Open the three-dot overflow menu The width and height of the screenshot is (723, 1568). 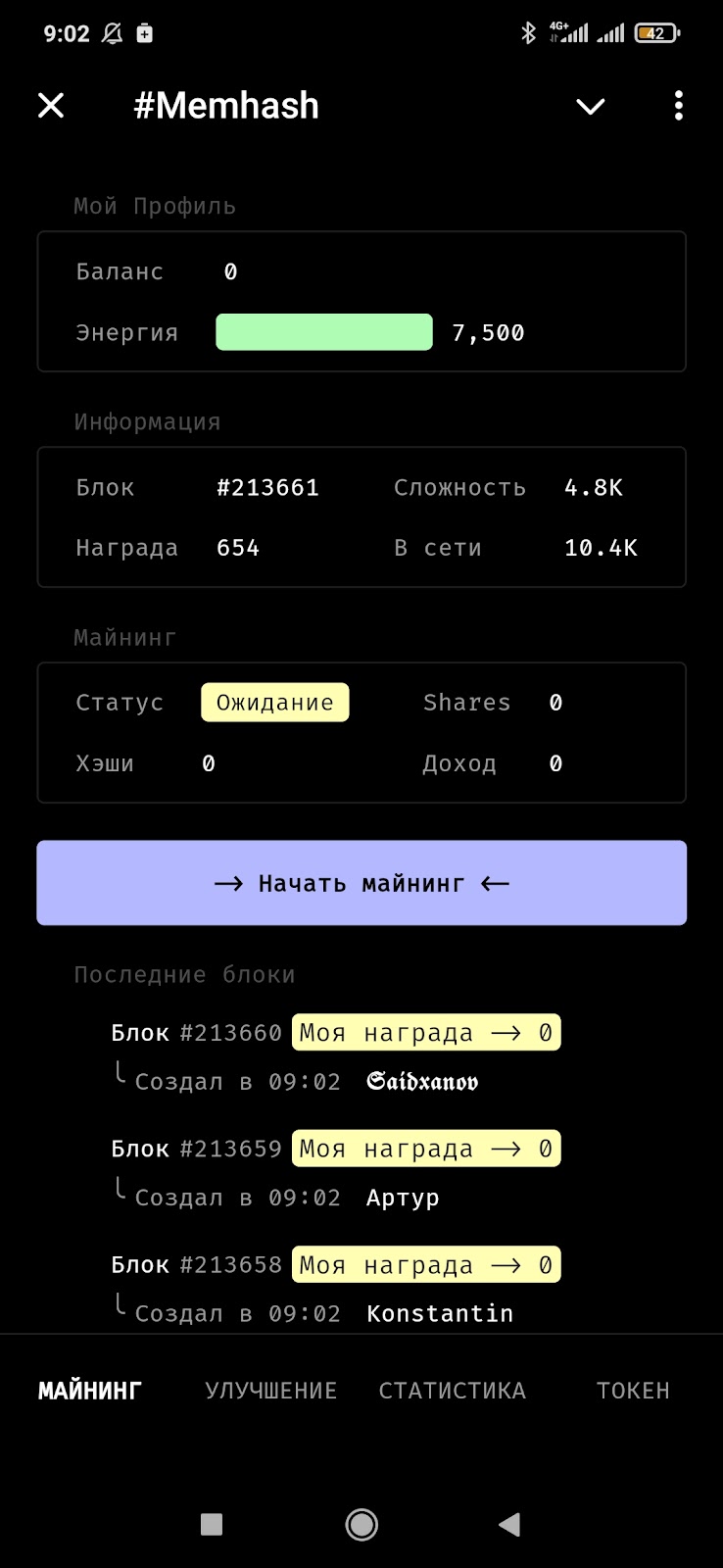pos(678,106)
